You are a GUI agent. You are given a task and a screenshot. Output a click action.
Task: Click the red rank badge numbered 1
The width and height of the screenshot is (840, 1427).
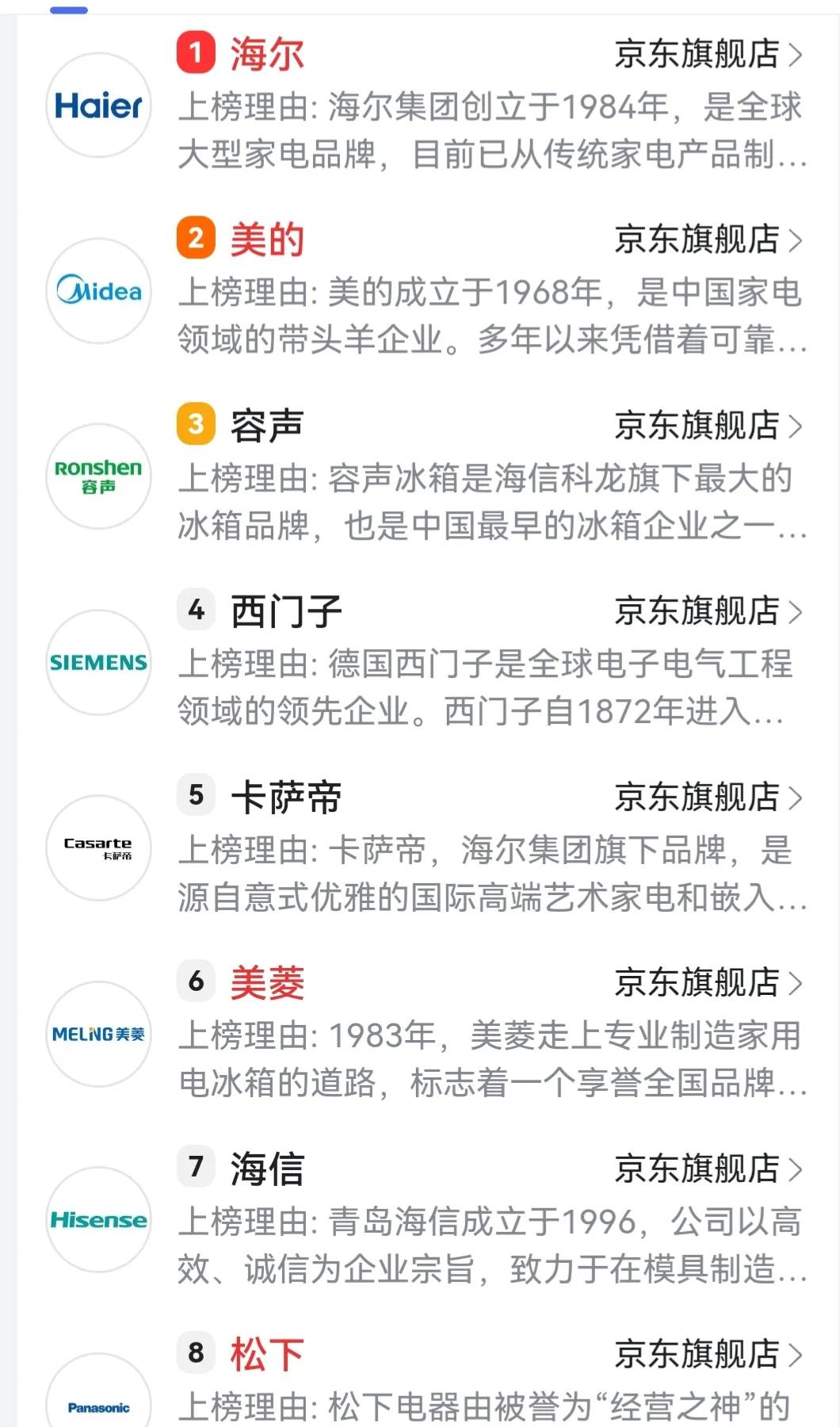pyautogui.click(x=195, y=54)
